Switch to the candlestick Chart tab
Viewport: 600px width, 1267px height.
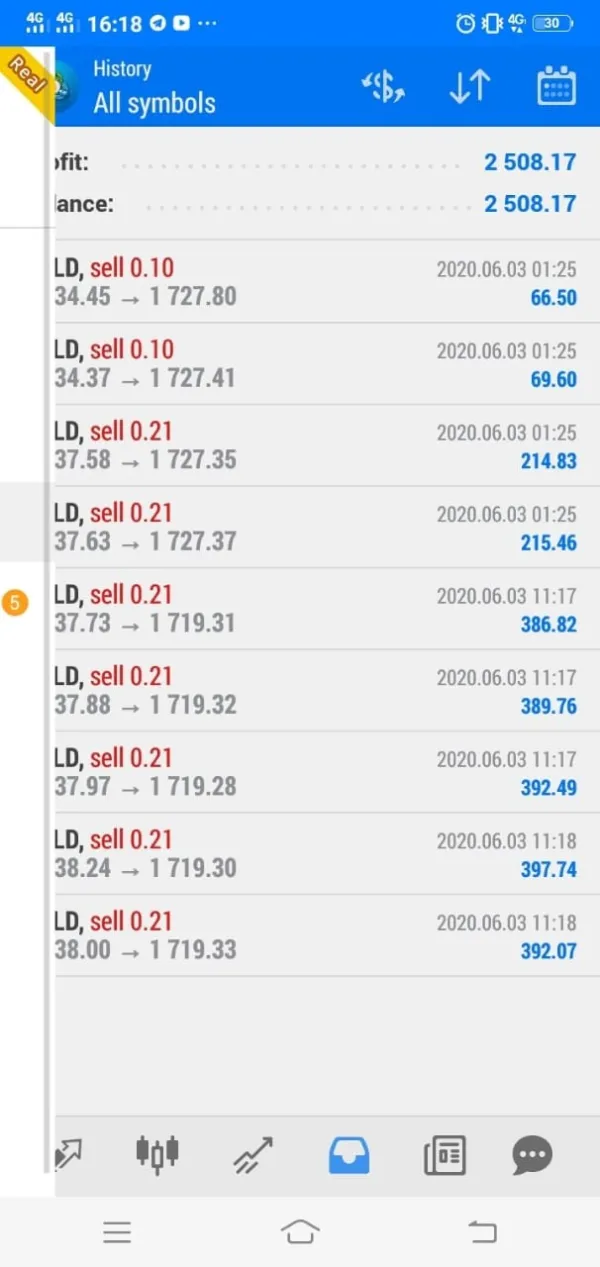pos(157,1155)
